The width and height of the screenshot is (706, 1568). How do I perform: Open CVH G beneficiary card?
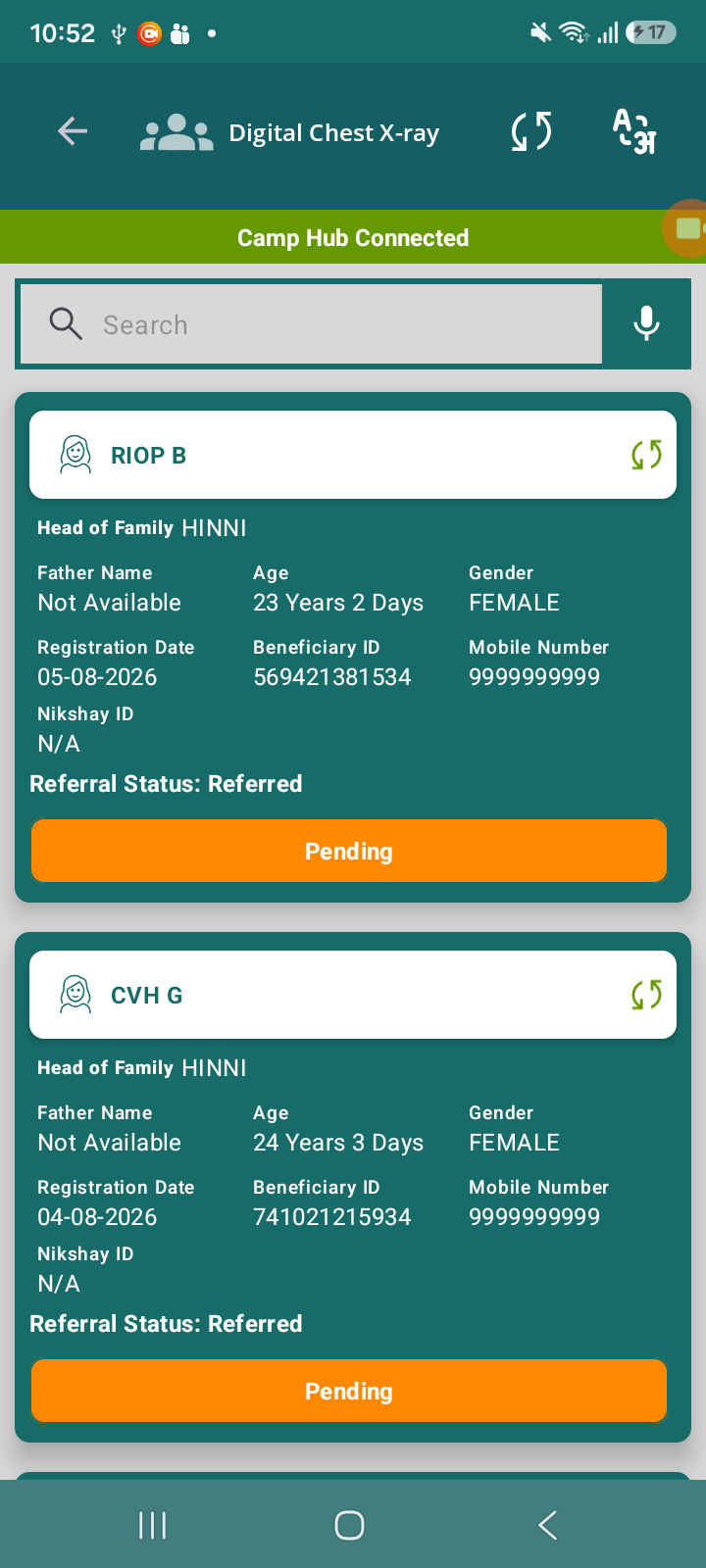[353, 995]
